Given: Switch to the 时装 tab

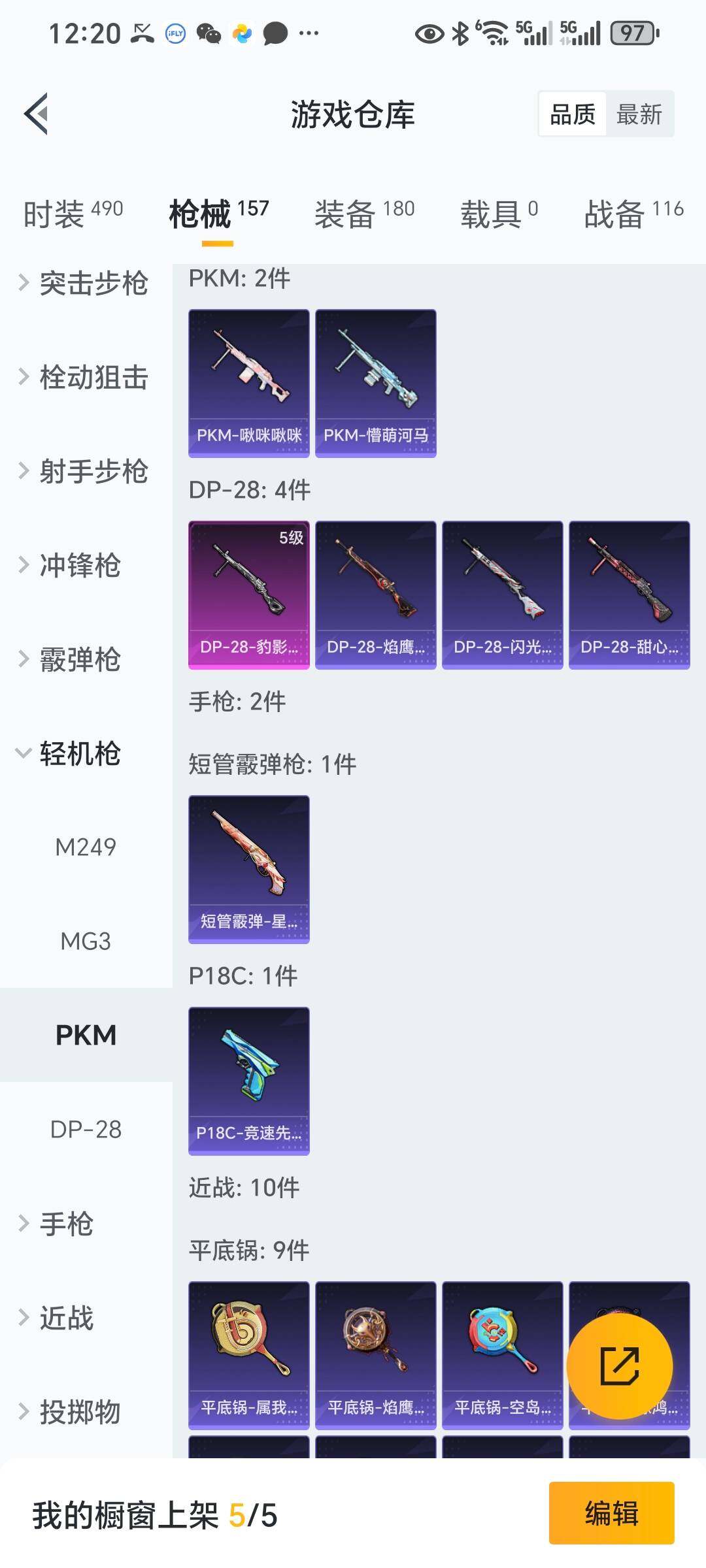Looking at the screenshot, I should point(73,213).
